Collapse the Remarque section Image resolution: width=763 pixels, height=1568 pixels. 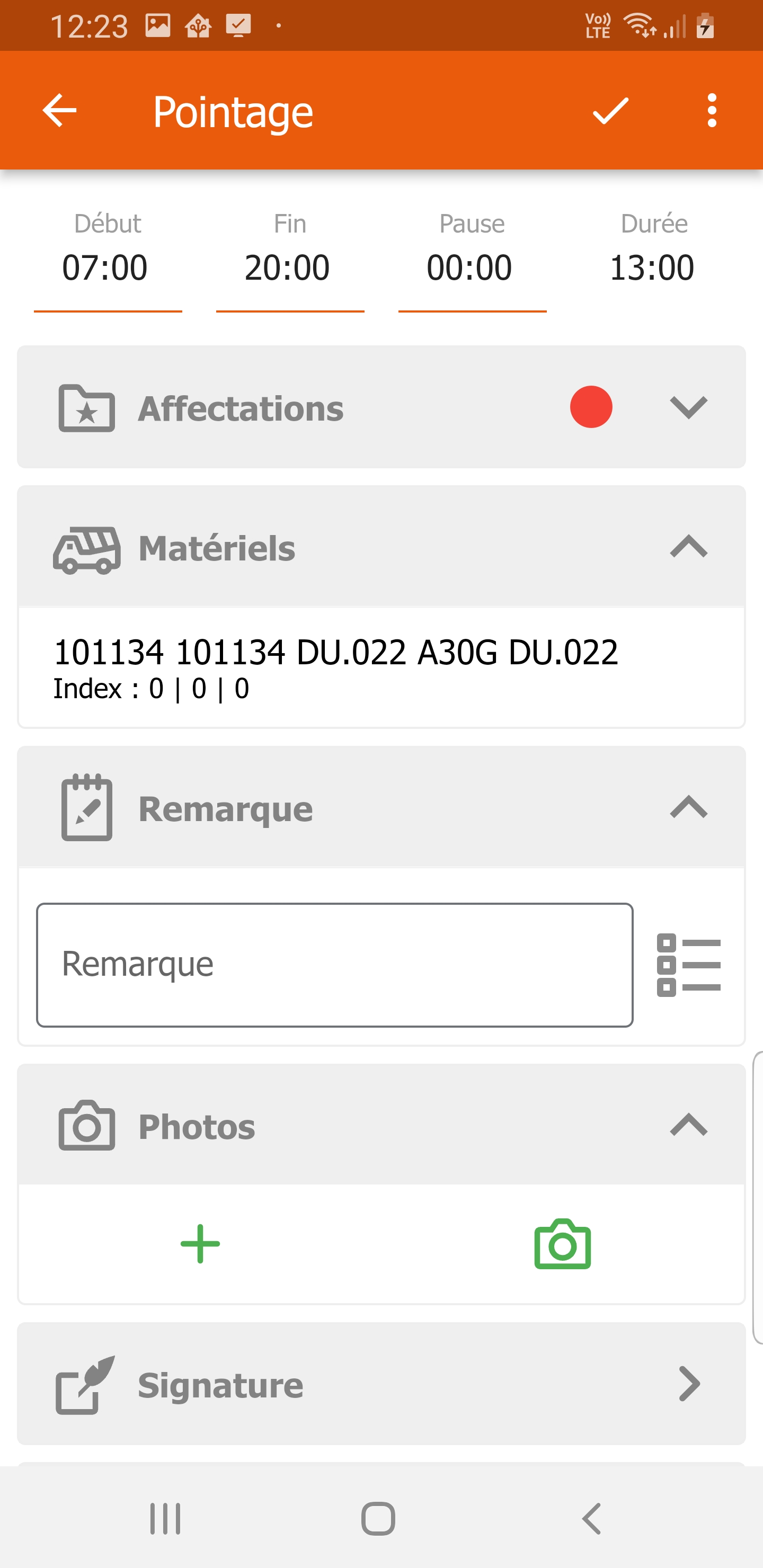688,808
